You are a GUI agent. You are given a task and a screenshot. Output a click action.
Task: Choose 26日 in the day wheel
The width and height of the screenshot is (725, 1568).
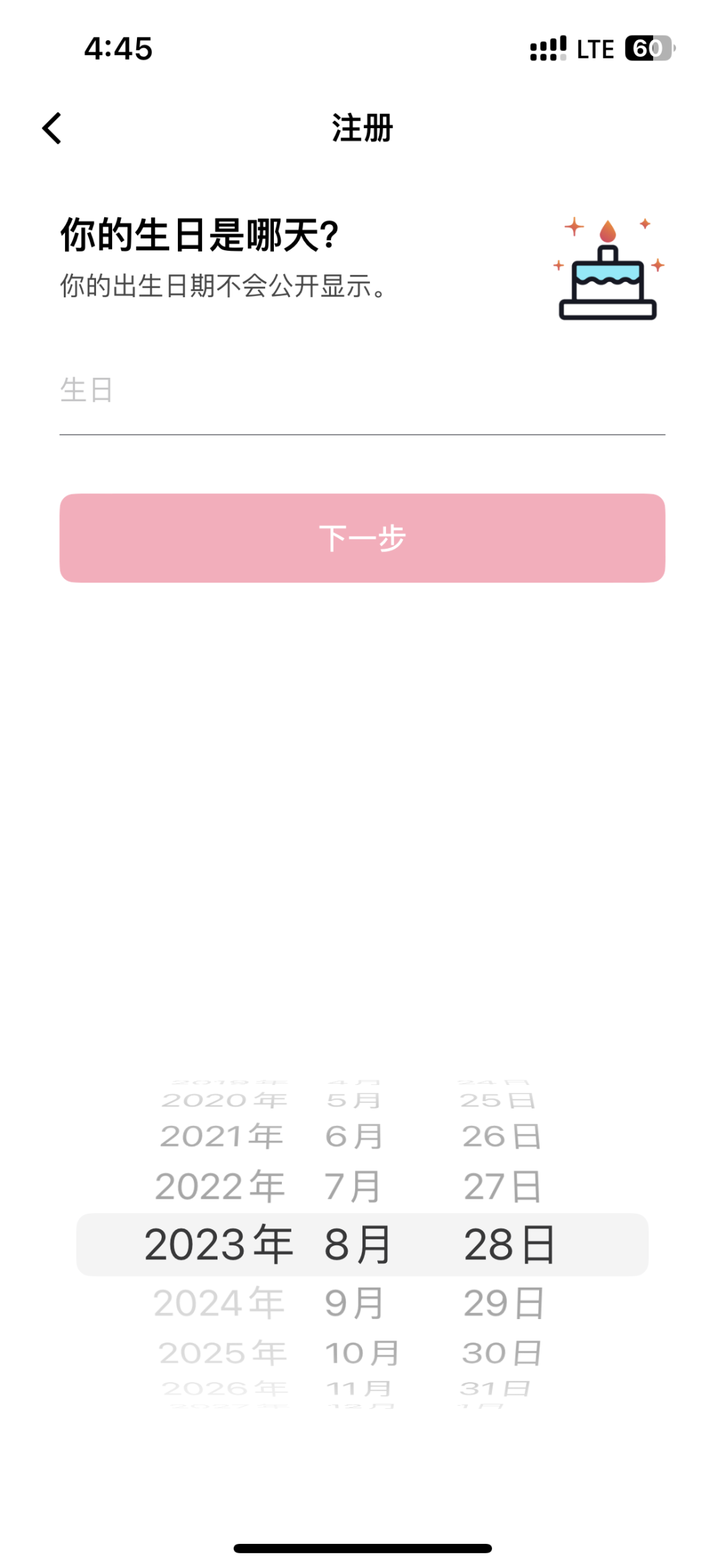tap(501, 1137)
